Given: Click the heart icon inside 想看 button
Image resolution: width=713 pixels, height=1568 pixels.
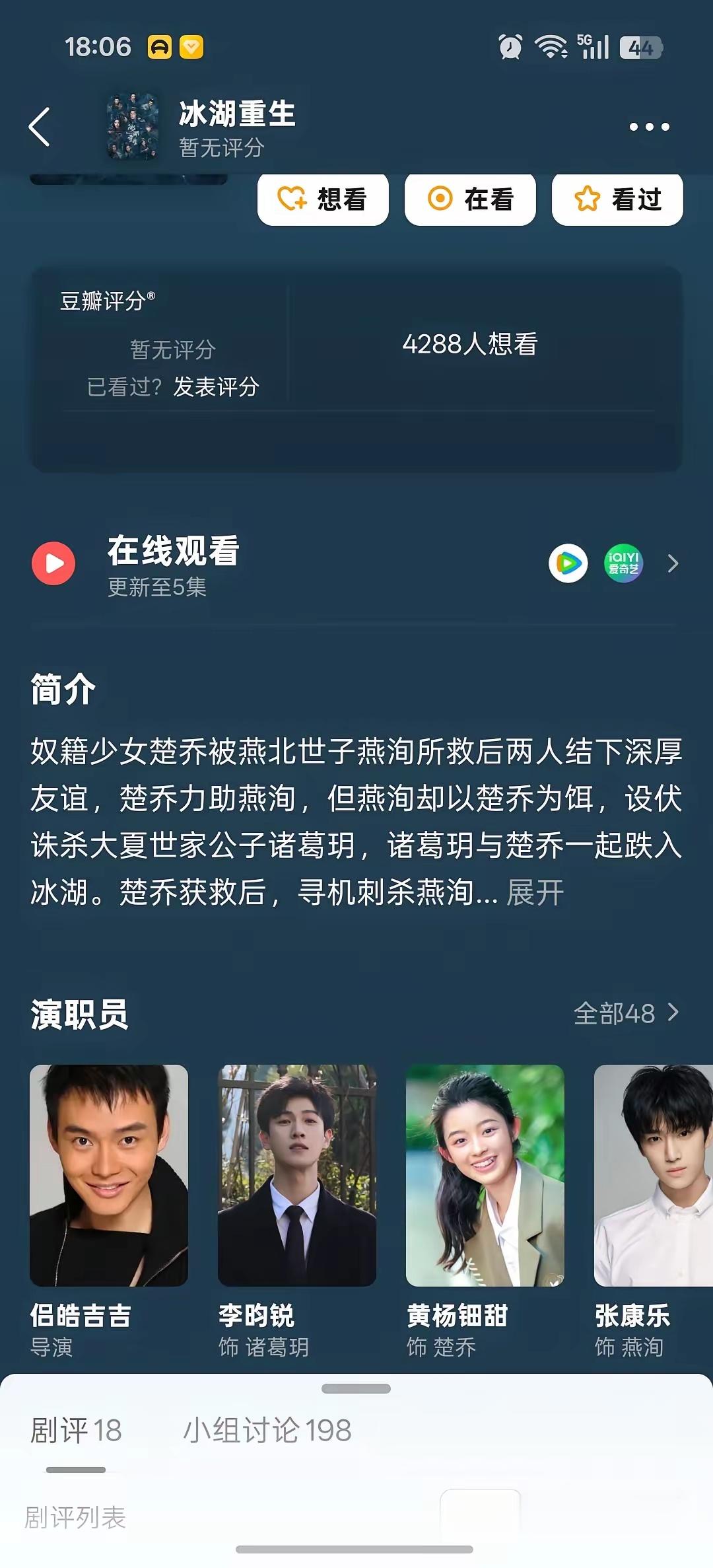Looking at the screenshot, I should coord(290,199).
